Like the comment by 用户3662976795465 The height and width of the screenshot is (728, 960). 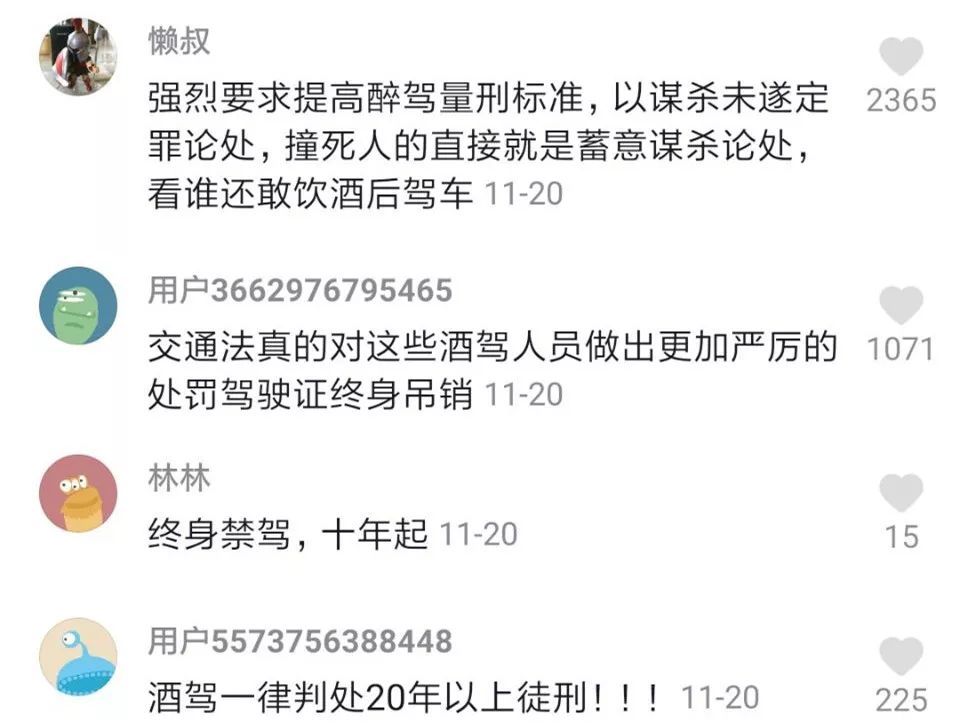coord(901,305)
